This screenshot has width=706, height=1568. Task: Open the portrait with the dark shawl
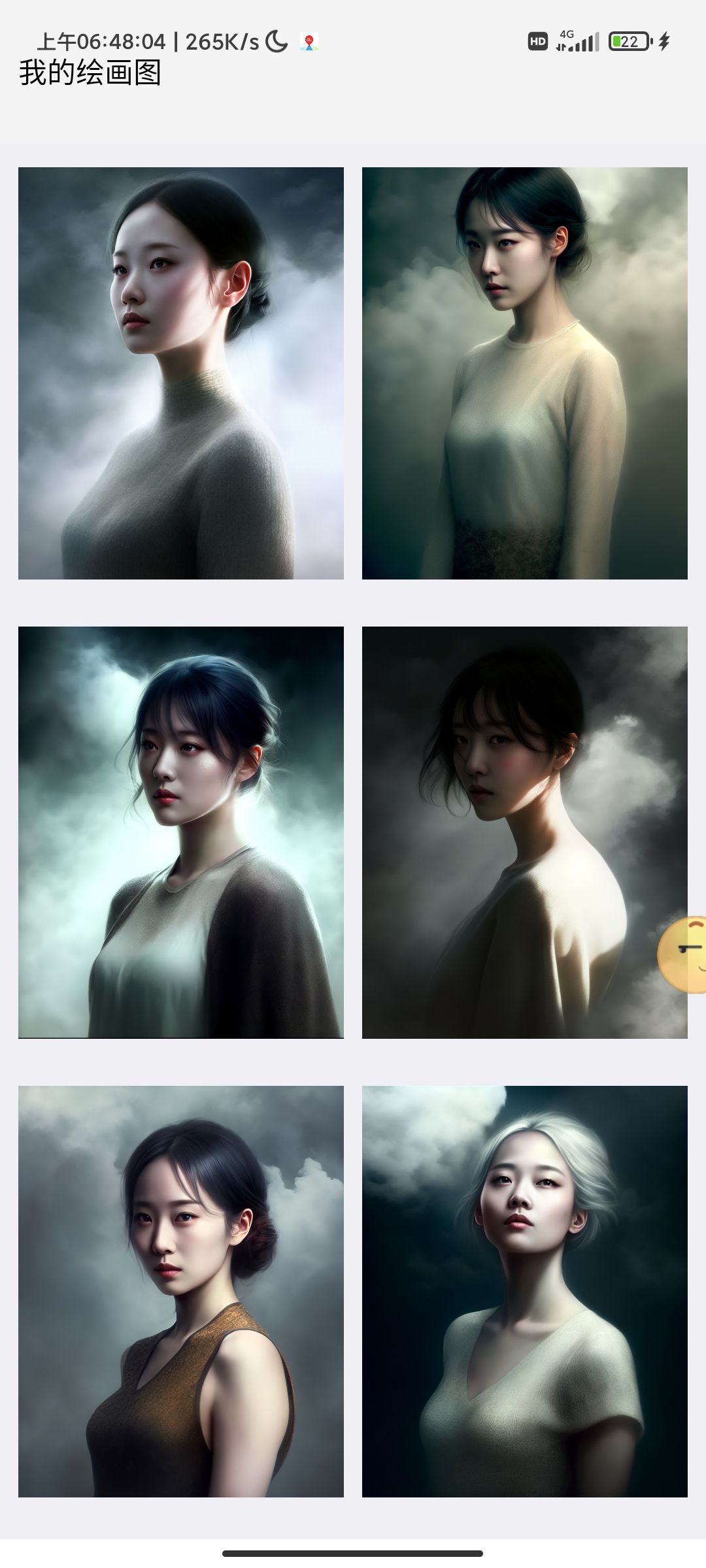tap(181, 832)
